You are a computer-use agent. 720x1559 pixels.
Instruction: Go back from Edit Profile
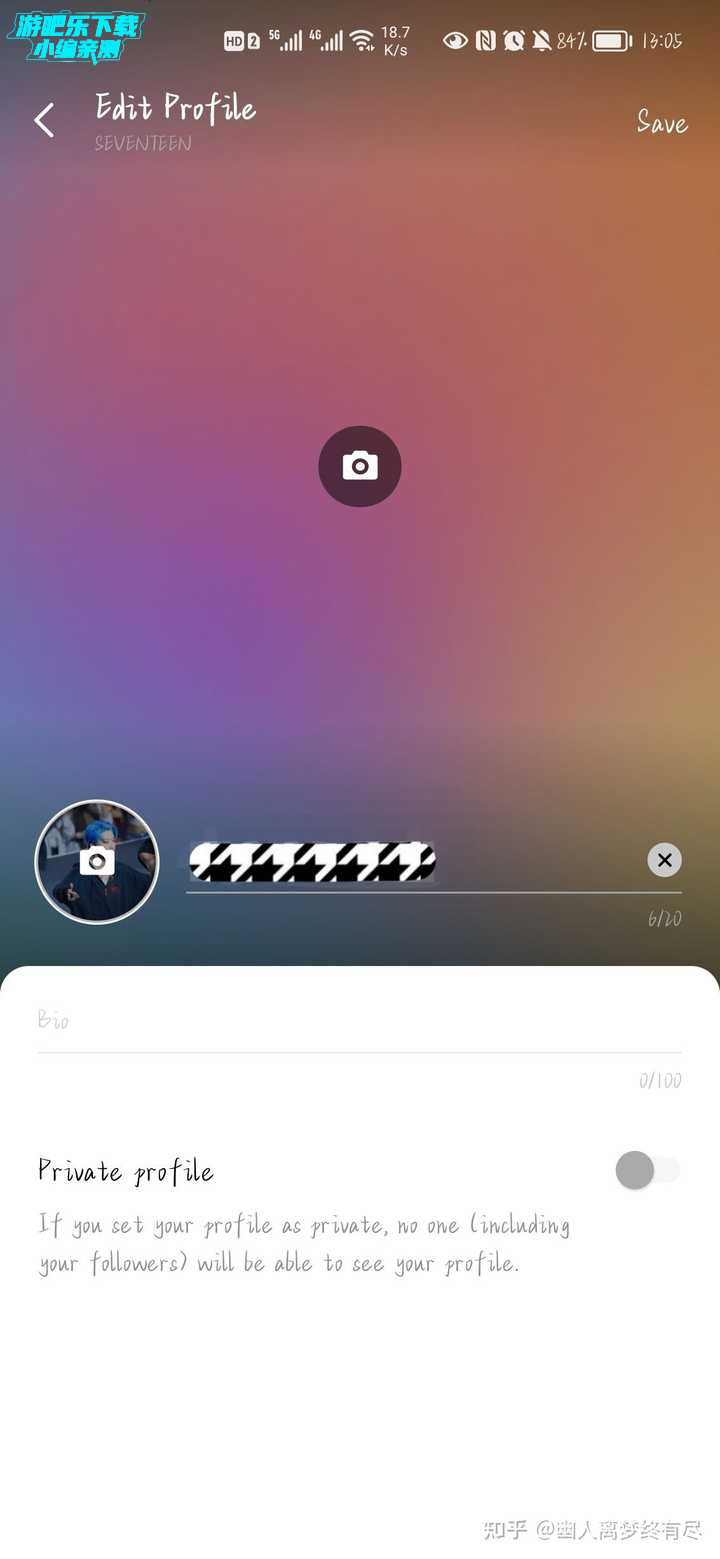click(44, 121)
